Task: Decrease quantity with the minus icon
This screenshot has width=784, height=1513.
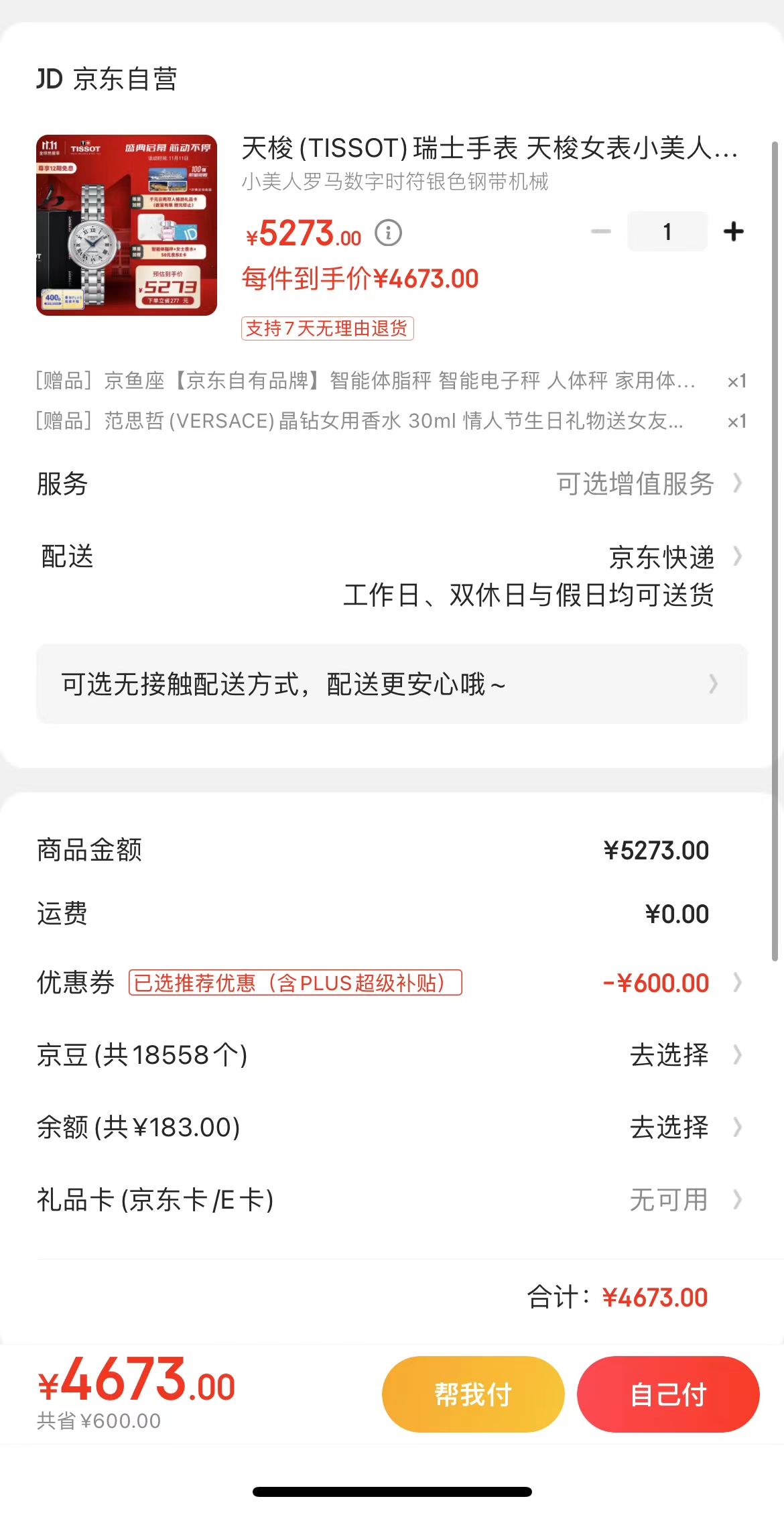Action: (601, 231)
